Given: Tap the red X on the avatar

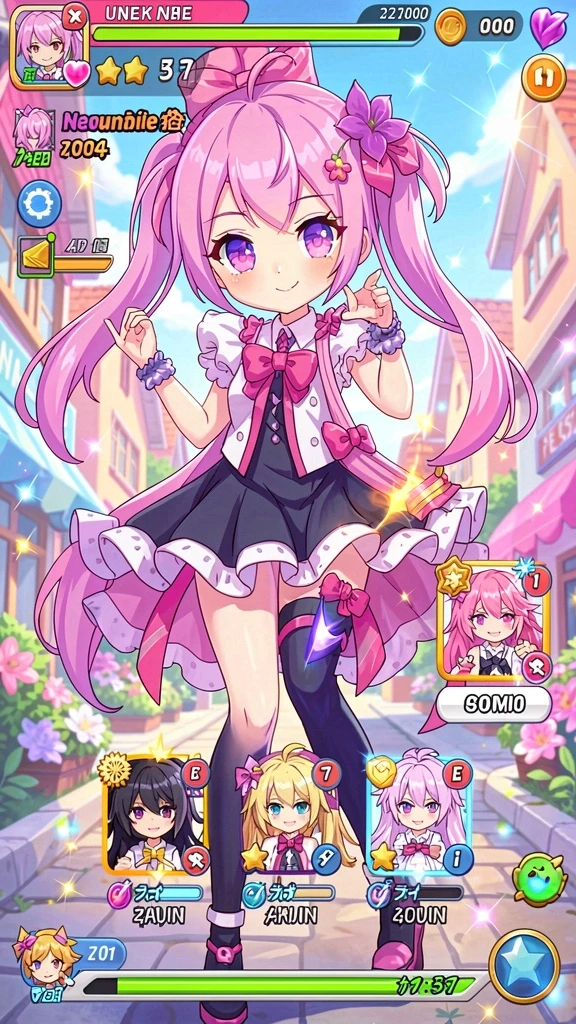Looking at the screenshot, I should 75,18.
